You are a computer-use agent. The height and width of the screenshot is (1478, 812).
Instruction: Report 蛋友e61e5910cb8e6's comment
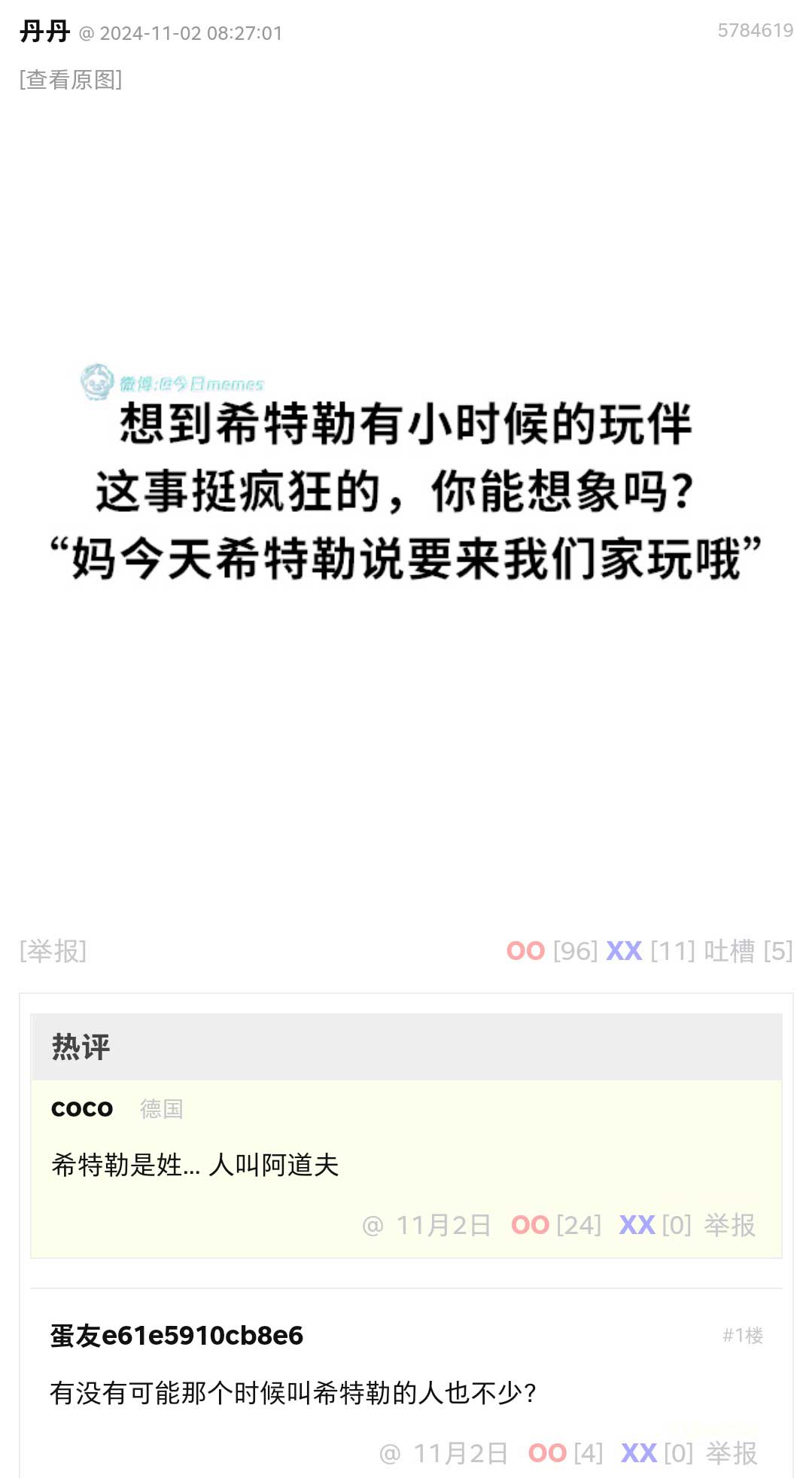731,1452
